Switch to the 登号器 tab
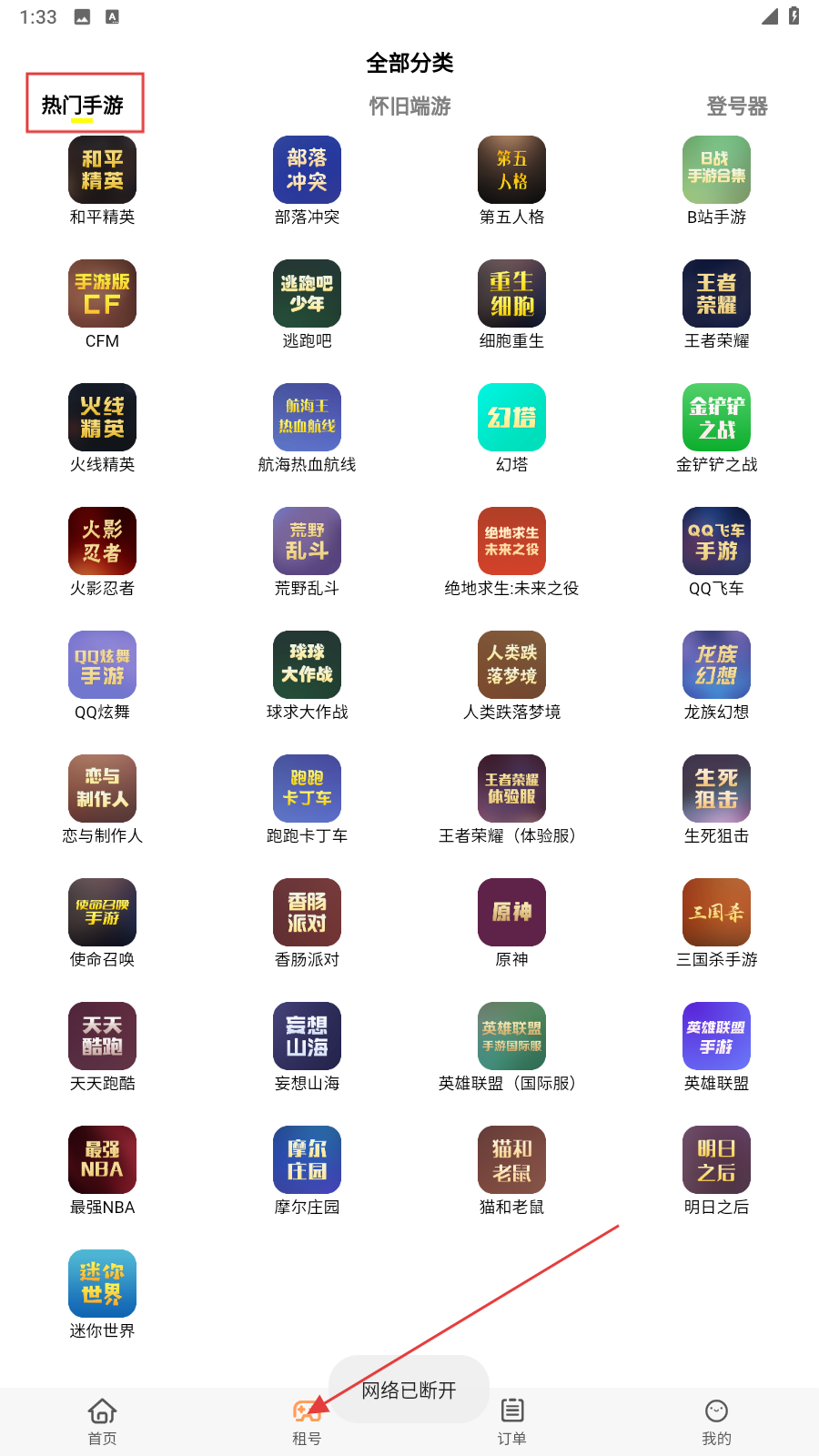Image resolution: width=819 pixels, height=1456 pixels. coord(737,106)
